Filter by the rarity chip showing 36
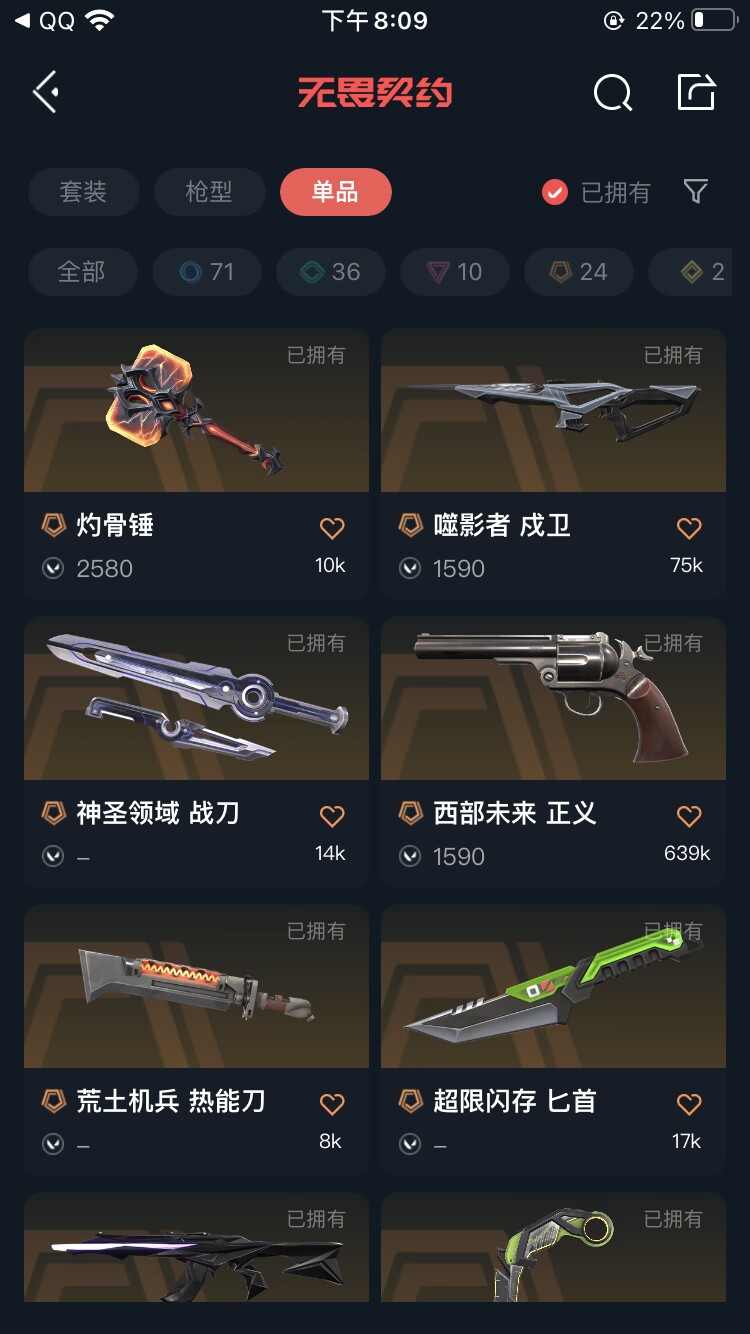The image size is (750, 1334). coord(331,272)
